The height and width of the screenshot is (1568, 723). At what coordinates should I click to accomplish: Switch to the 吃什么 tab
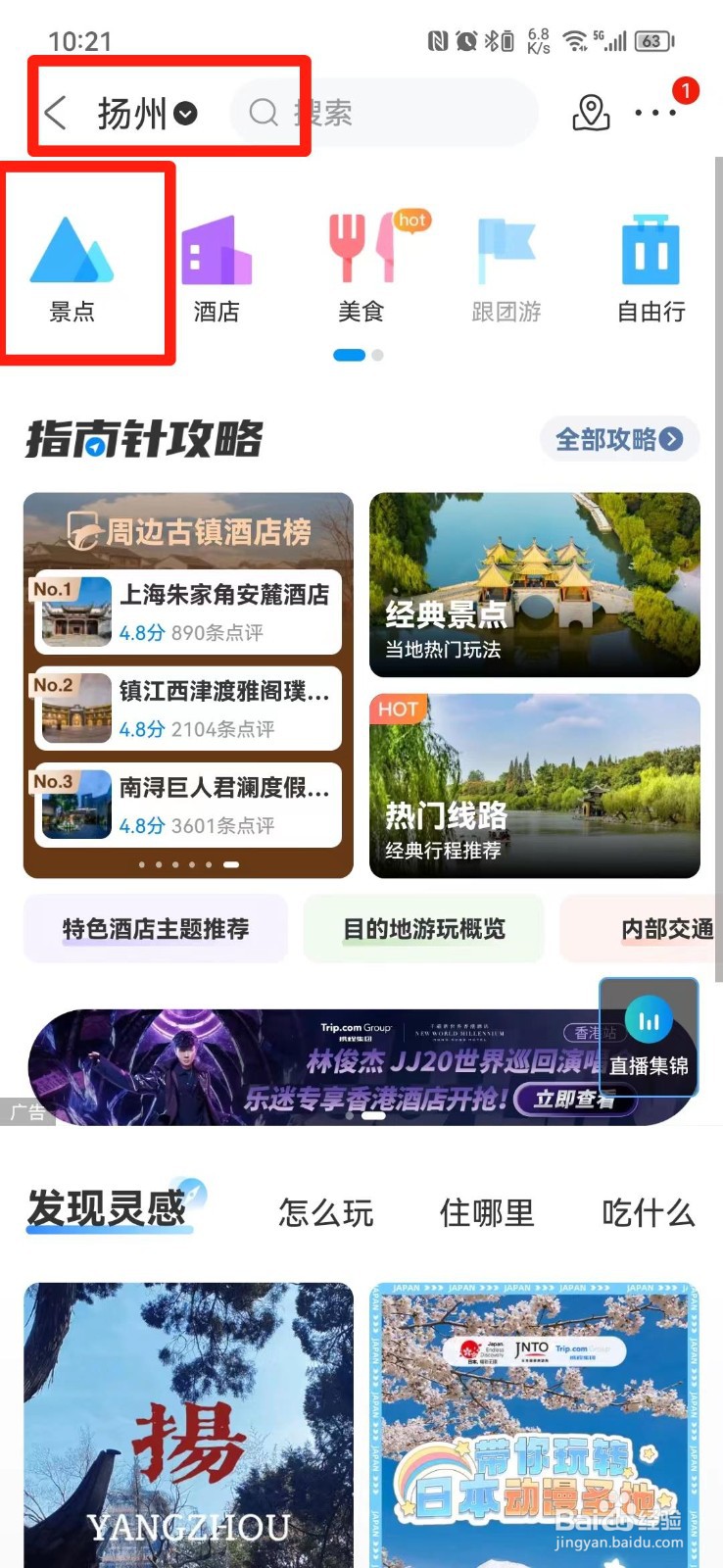pos(648,1213)
